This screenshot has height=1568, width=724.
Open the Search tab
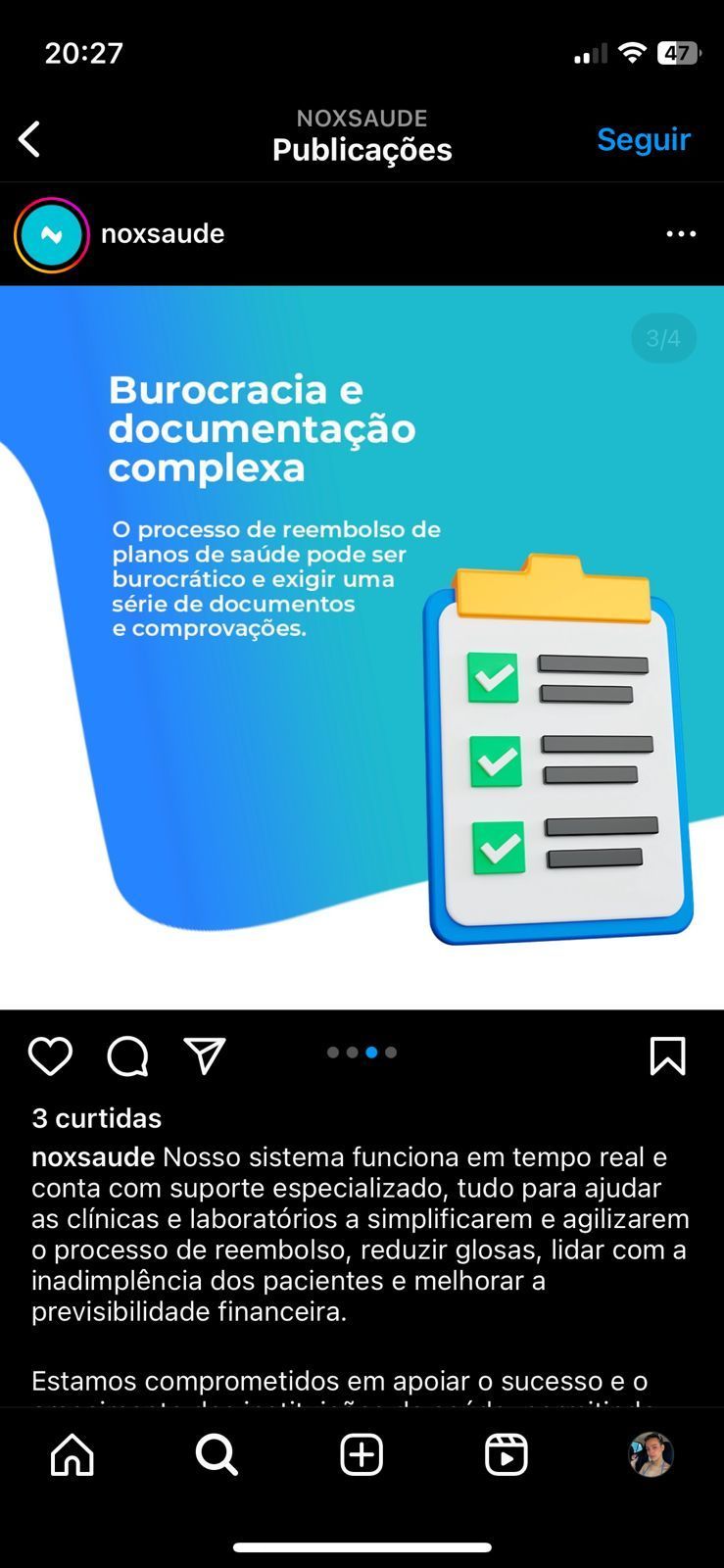217,1455
